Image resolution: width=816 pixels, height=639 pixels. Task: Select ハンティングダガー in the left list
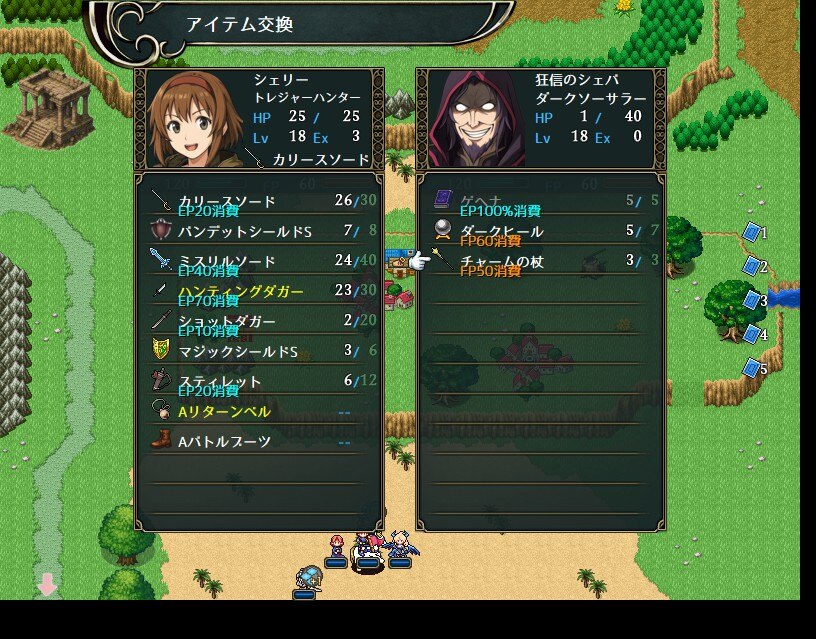(259, 291)
